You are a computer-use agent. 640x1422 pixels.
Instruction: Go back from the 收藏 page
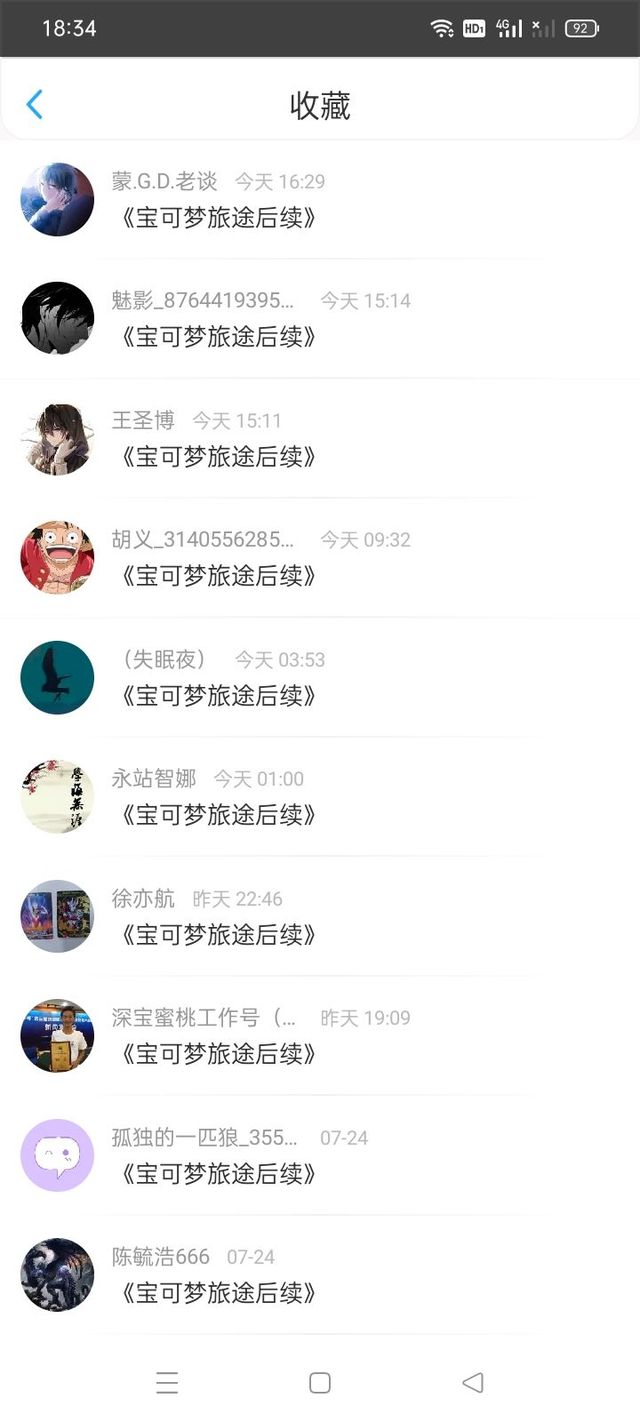click(x=34, y=105)
